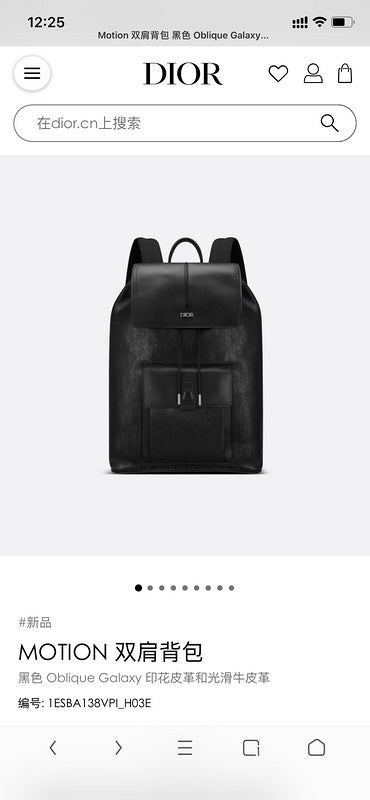Tap the browser page title bar

tap(183, 36)
